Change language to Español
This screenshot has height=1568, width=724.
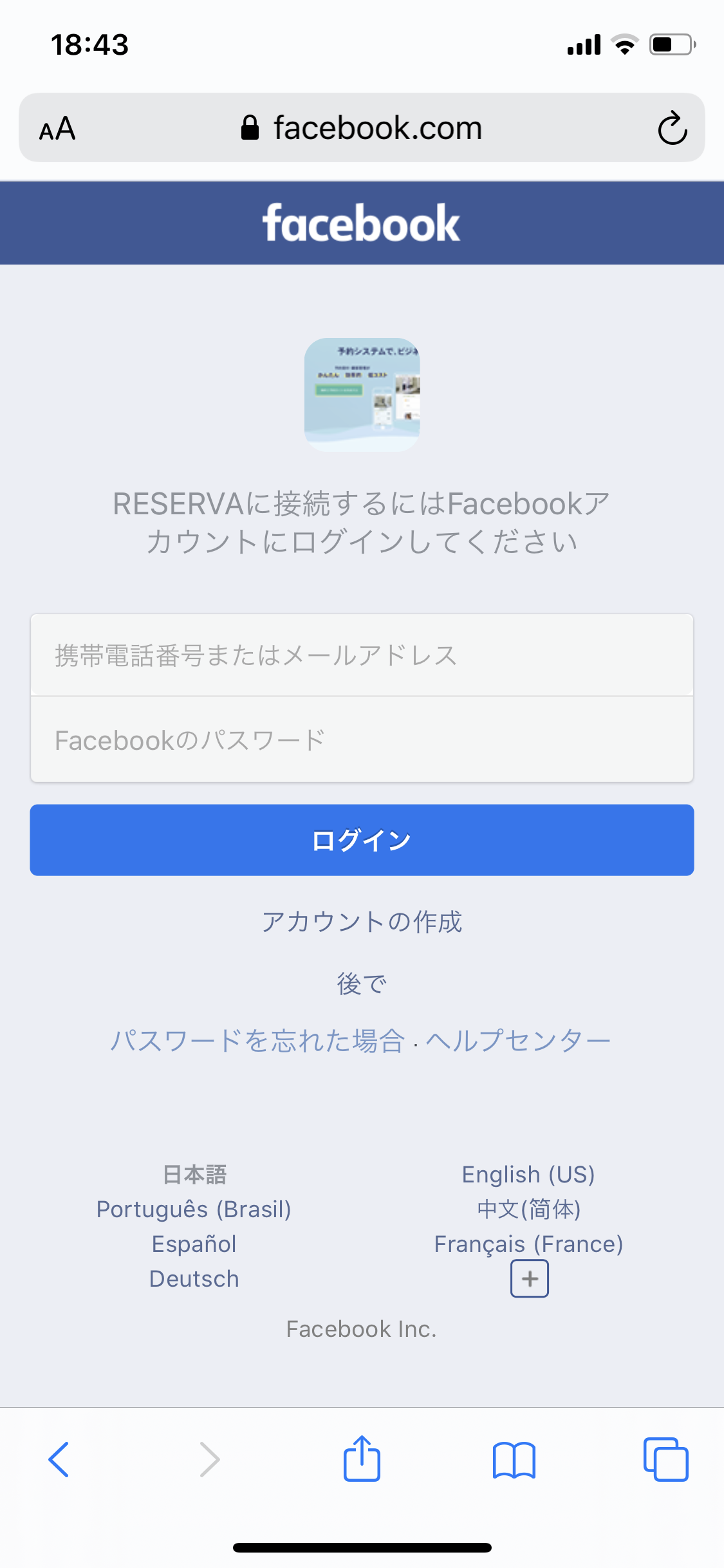[194, 1244]
